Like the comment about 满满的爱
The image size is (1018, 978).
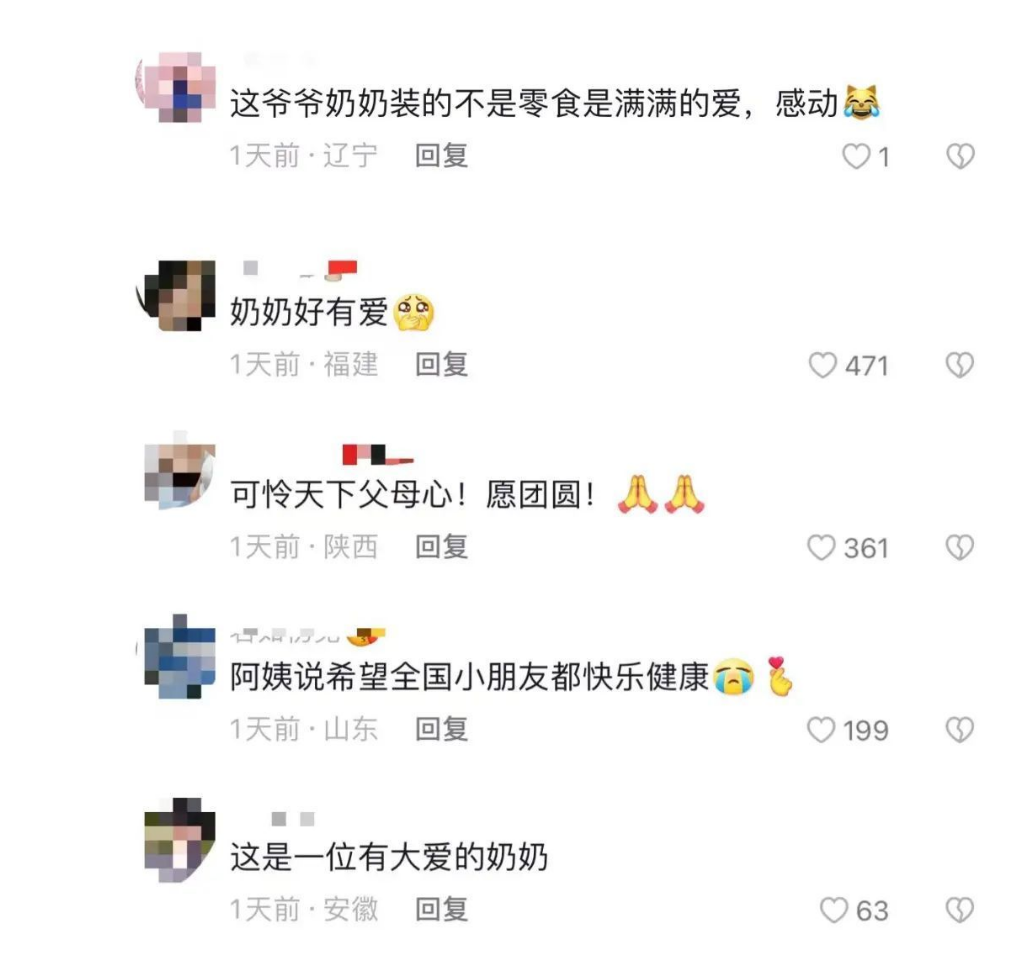(856, 157)
